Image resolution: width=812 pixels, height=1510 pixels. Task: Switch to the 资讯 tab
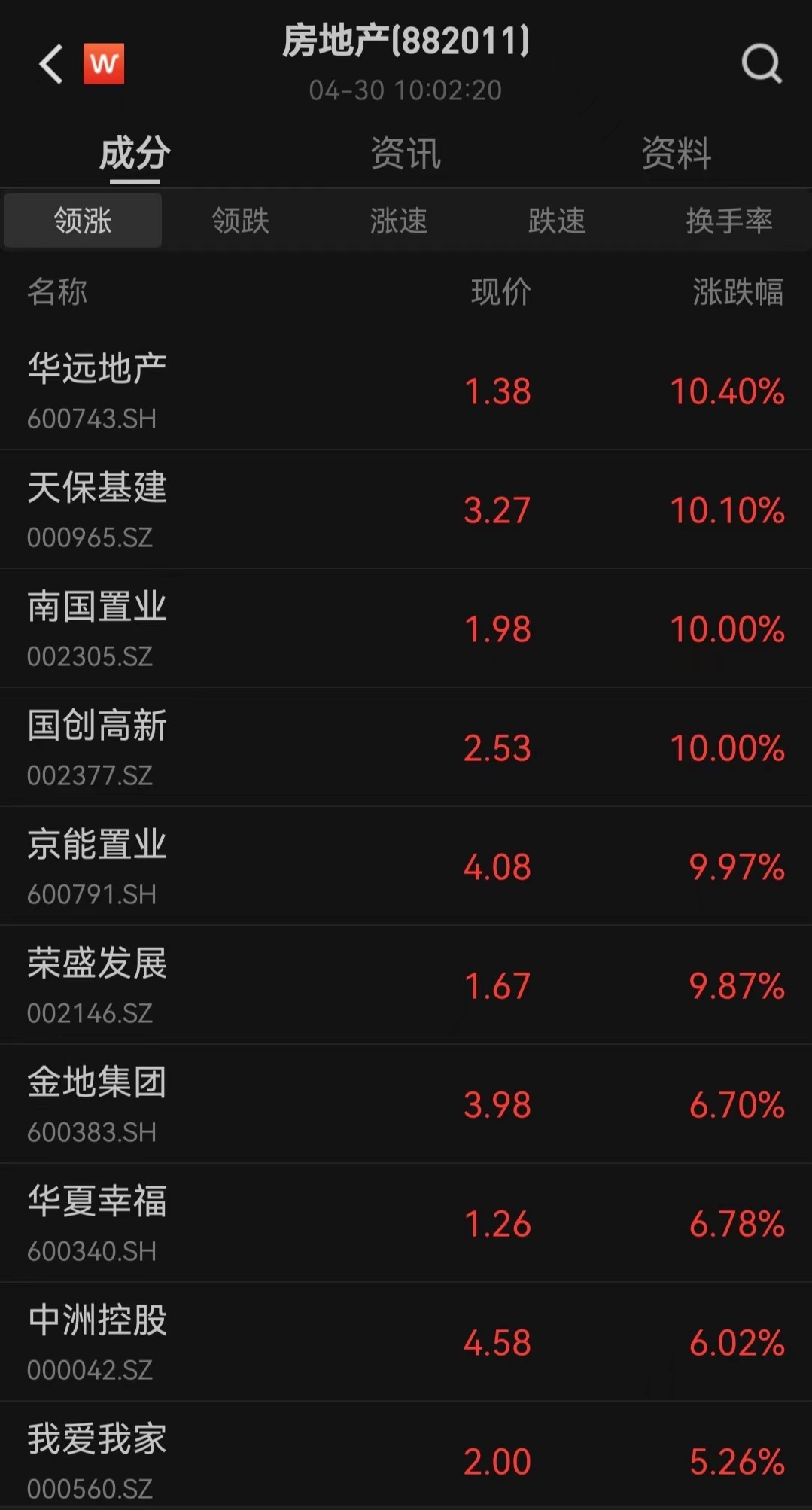pyautogui.click(x=406, y=154)
